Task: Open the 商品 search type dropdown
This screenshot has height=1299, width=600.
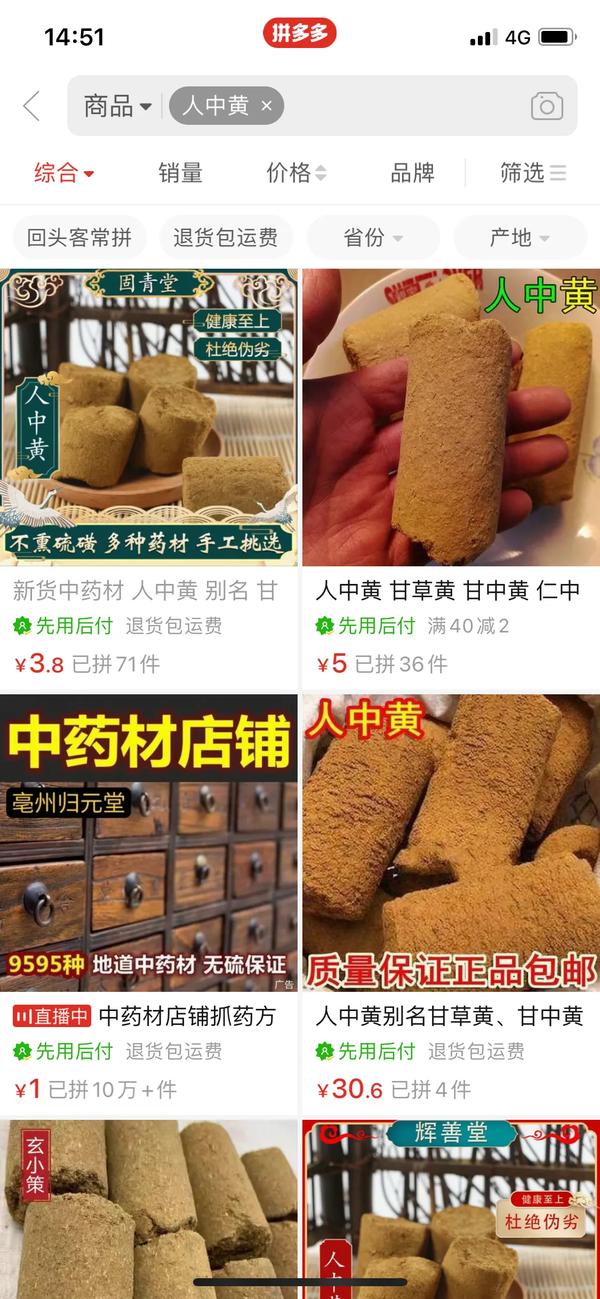Action: [x=117, y=106]
